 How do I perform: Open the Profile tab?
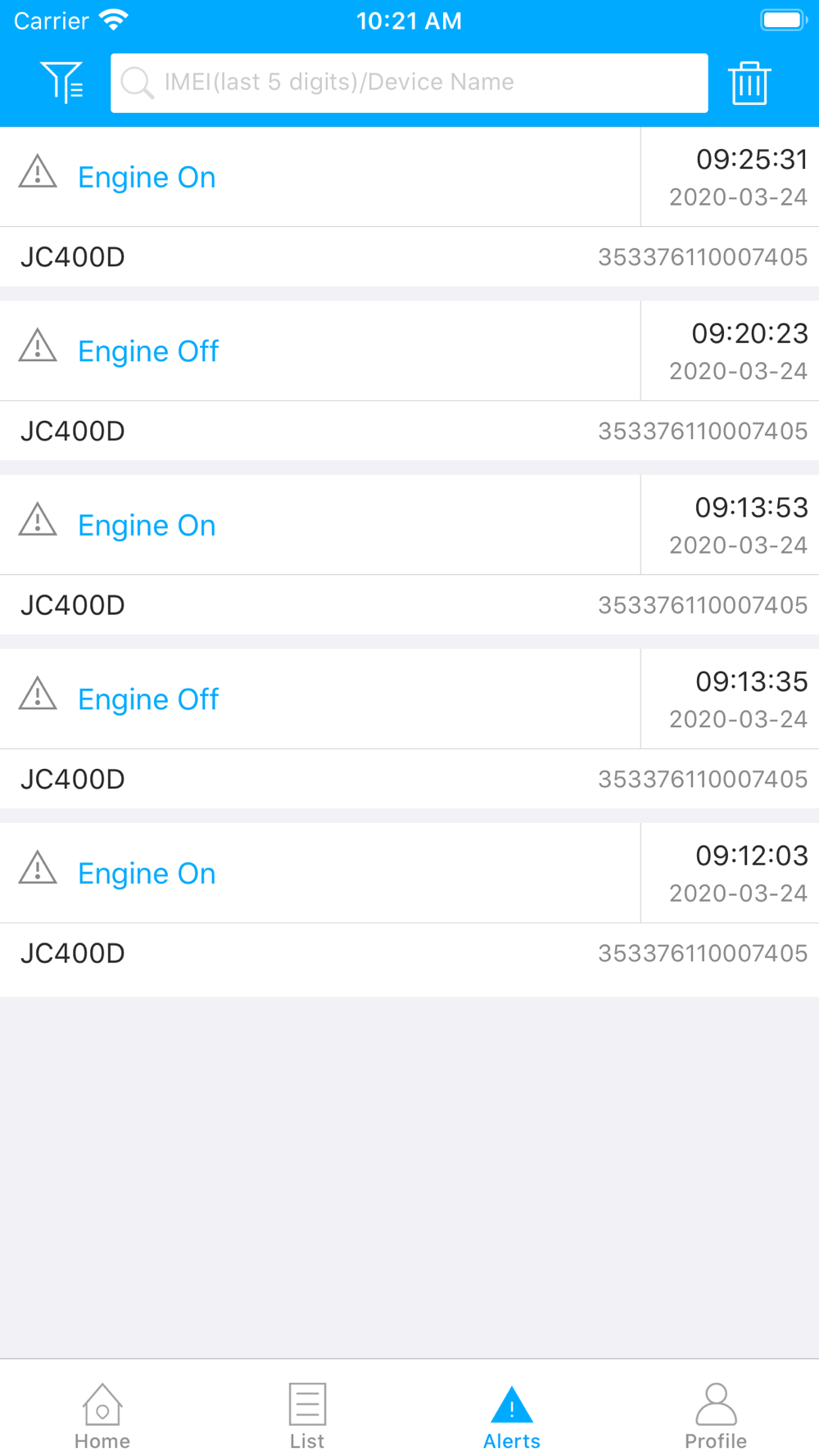716,1415
